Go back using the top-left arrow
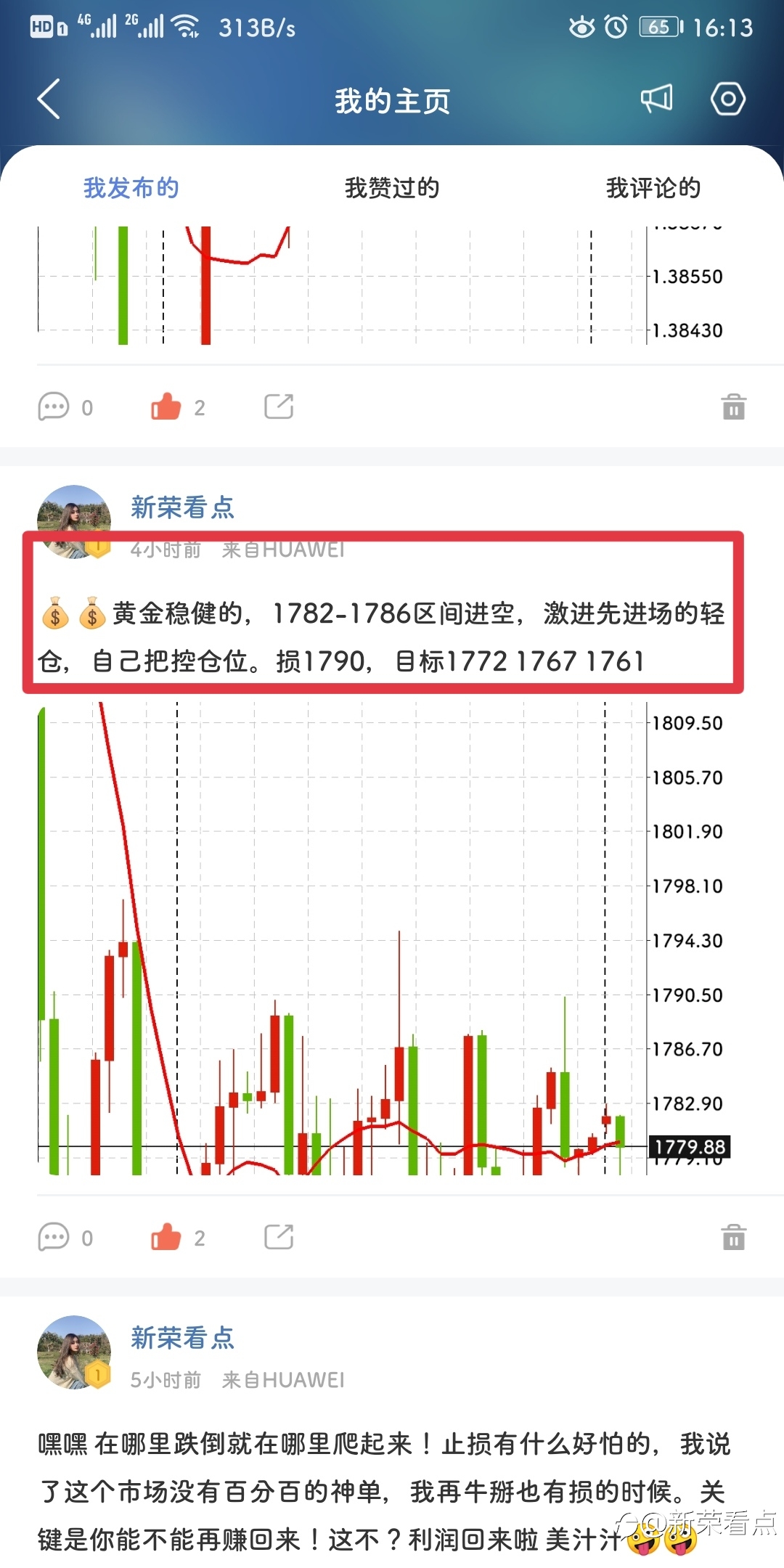The image size is (784, 1568). [49, 99]
